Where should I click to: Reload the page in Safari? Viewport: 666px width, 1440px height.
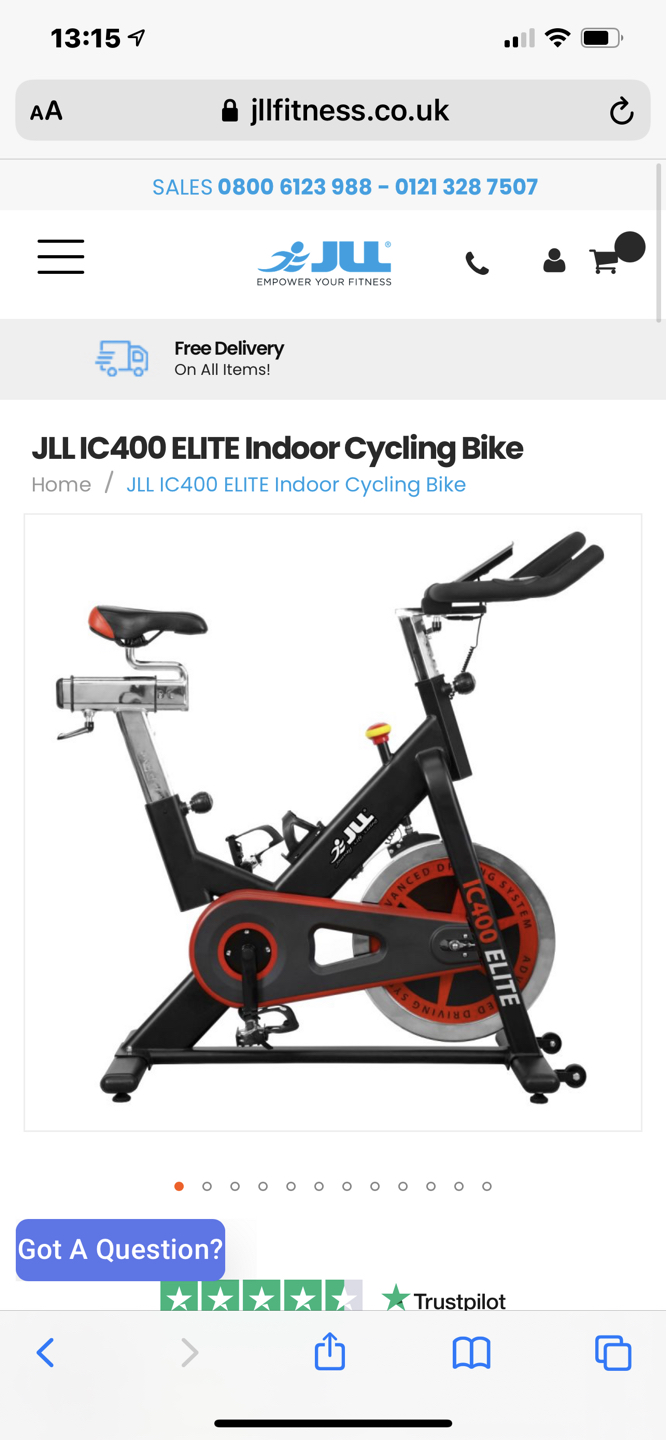click(621, 111)
